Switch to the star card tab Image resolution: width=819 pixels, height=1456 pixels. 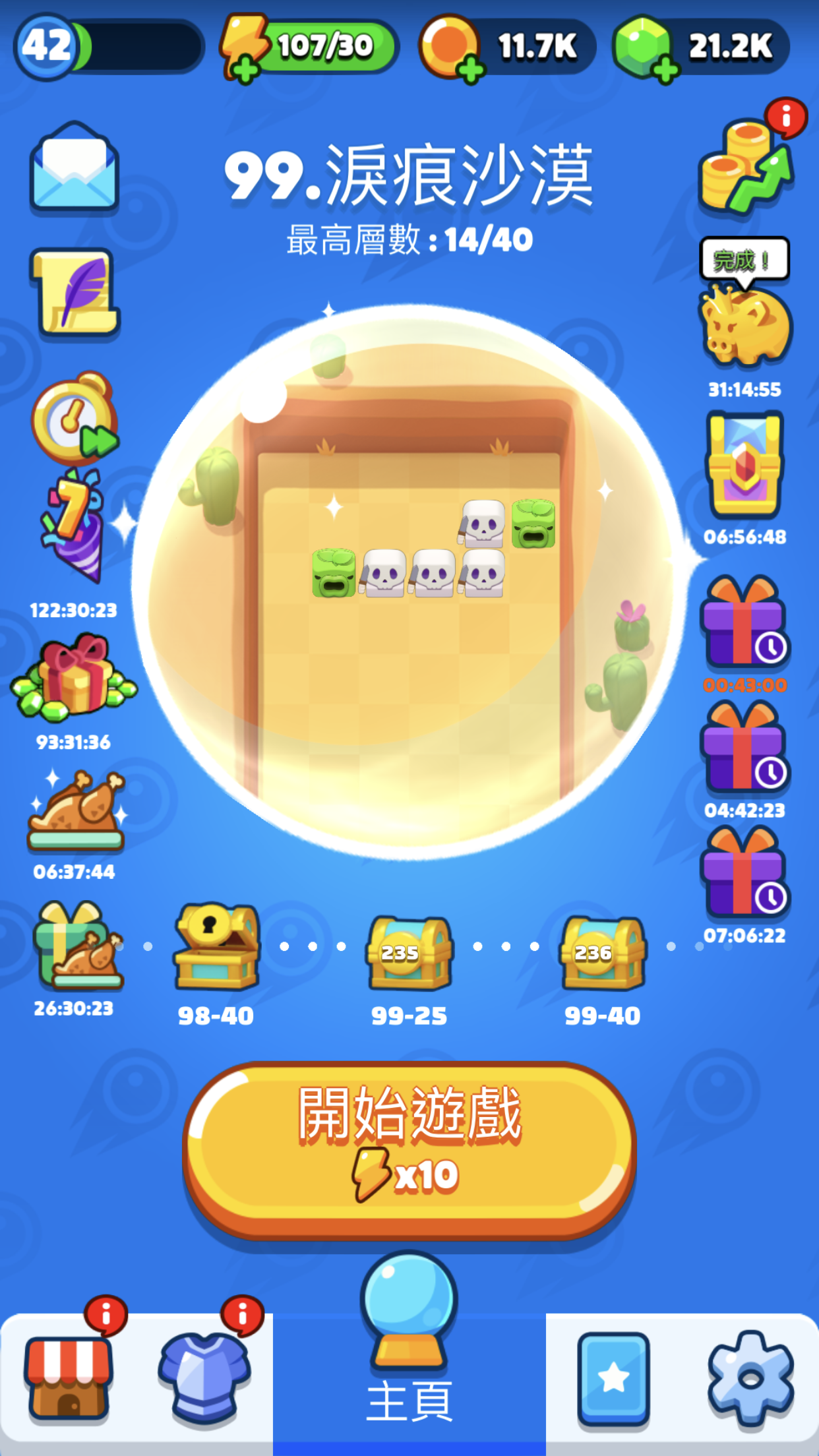[614, 1380]
